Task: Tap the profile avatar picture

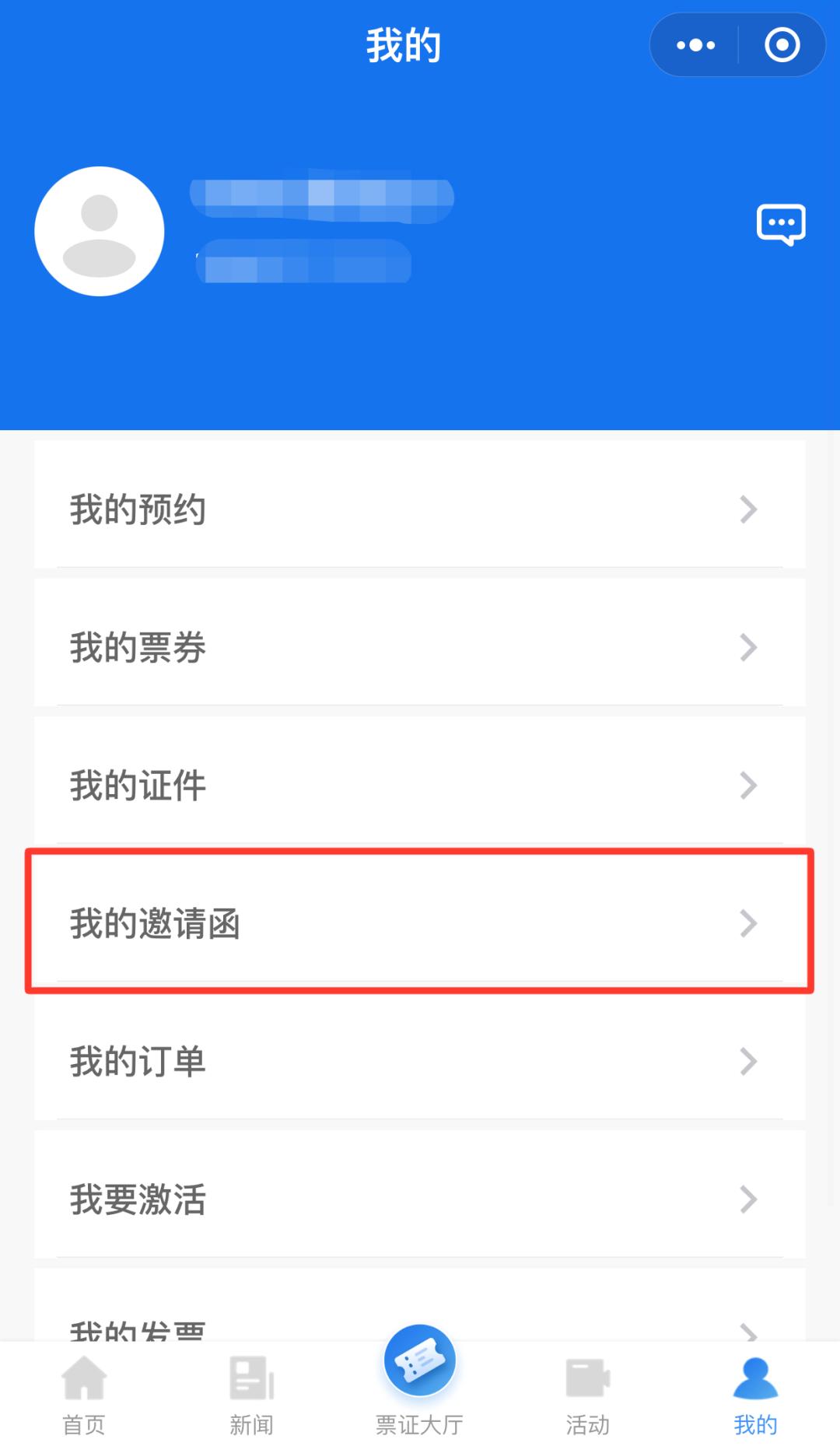Action: [x=100, y=231]
